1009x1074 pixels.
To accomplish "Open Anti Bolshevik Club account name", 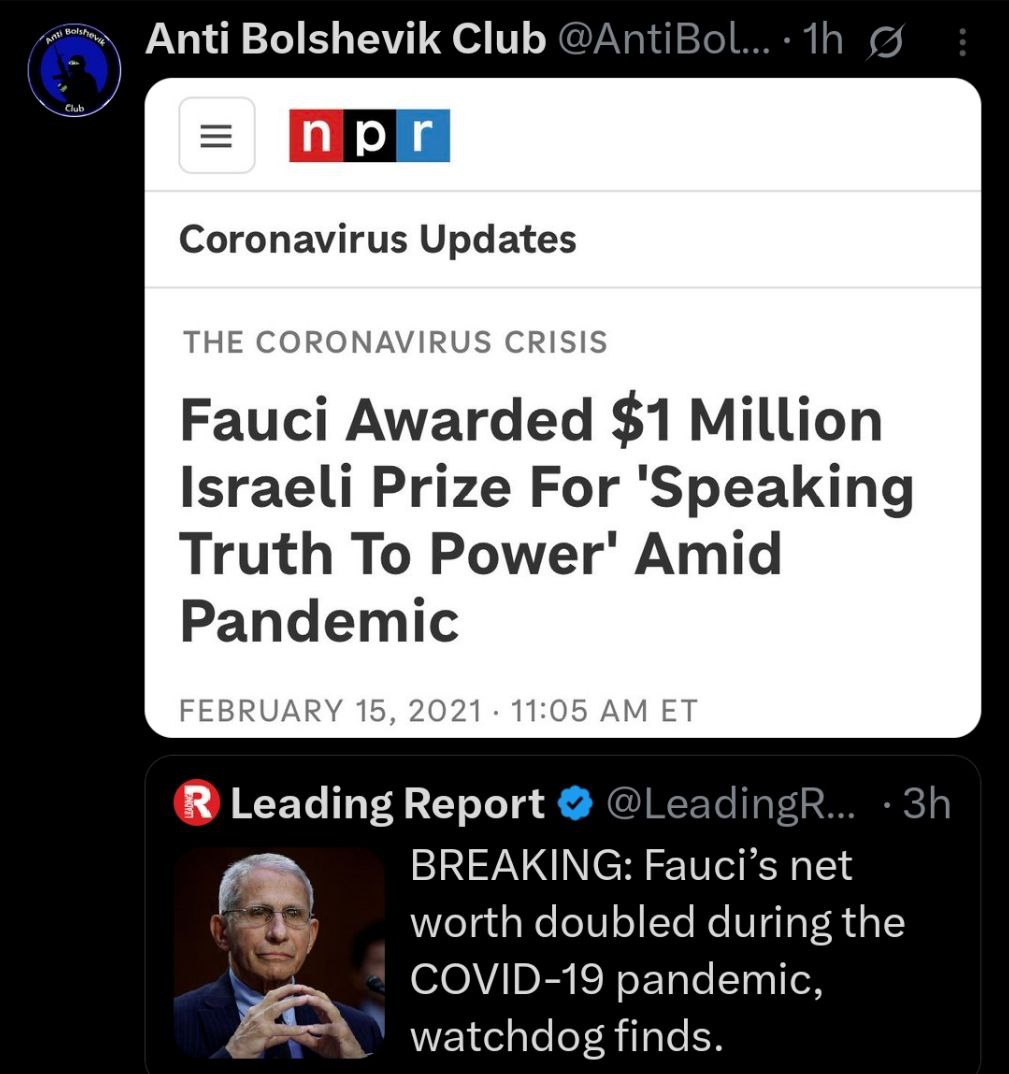I will 345,40.
